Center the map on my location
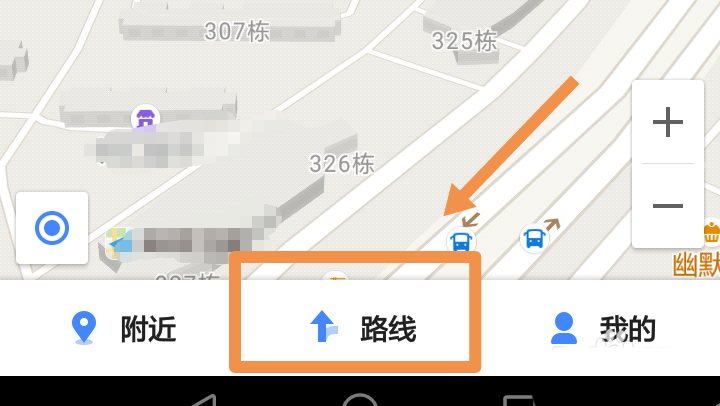This screenshot has height=406, width=720. tap(52, 228)
